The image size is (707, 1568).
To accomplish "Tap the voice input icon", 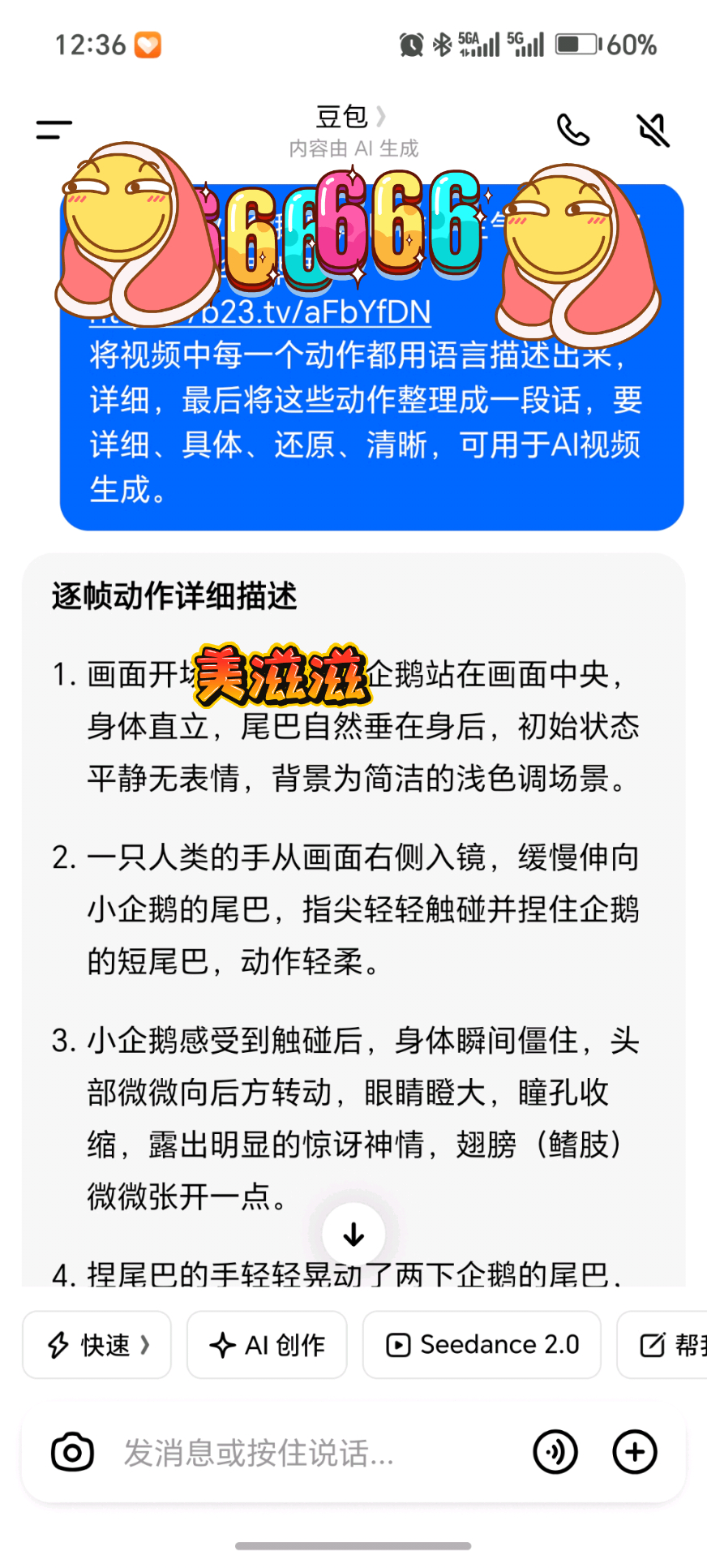I will (x=555, y=1452).
